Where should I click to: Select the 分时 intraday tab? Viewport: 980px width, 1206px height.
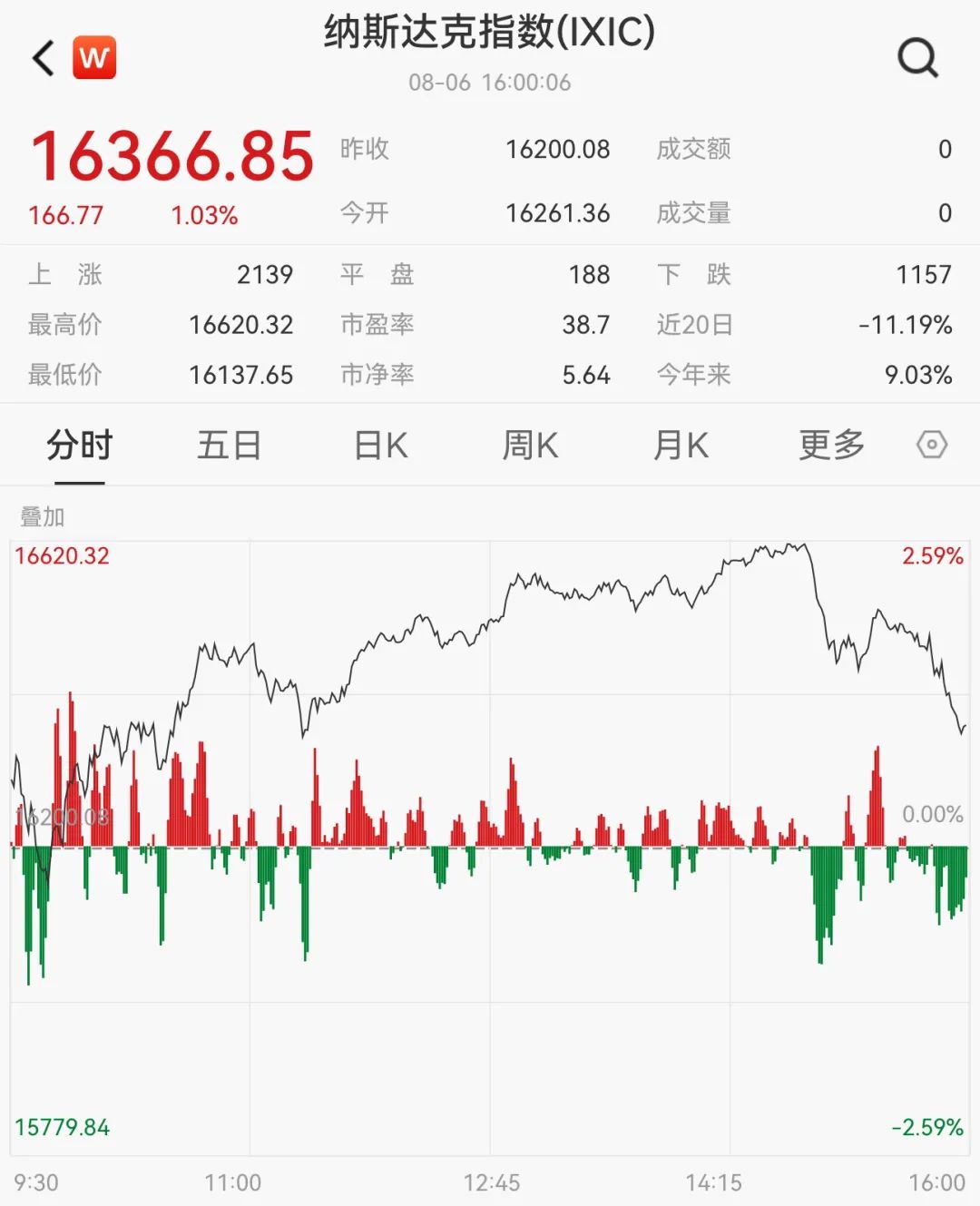(80, 446)
